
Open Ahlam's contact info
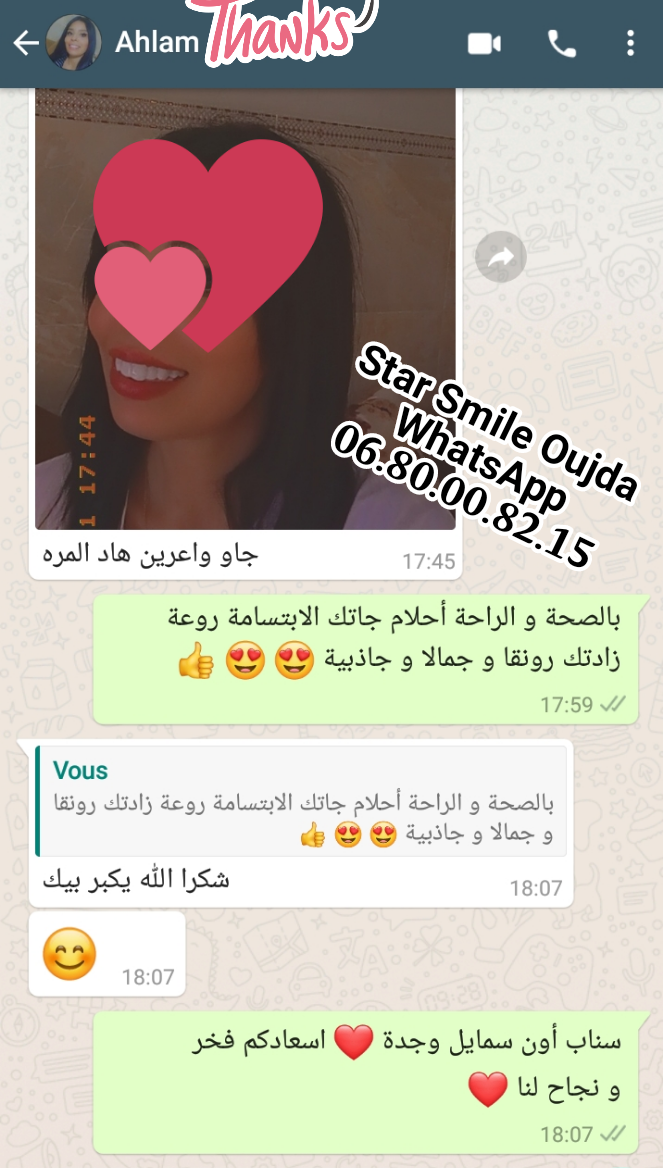[156, 43]
